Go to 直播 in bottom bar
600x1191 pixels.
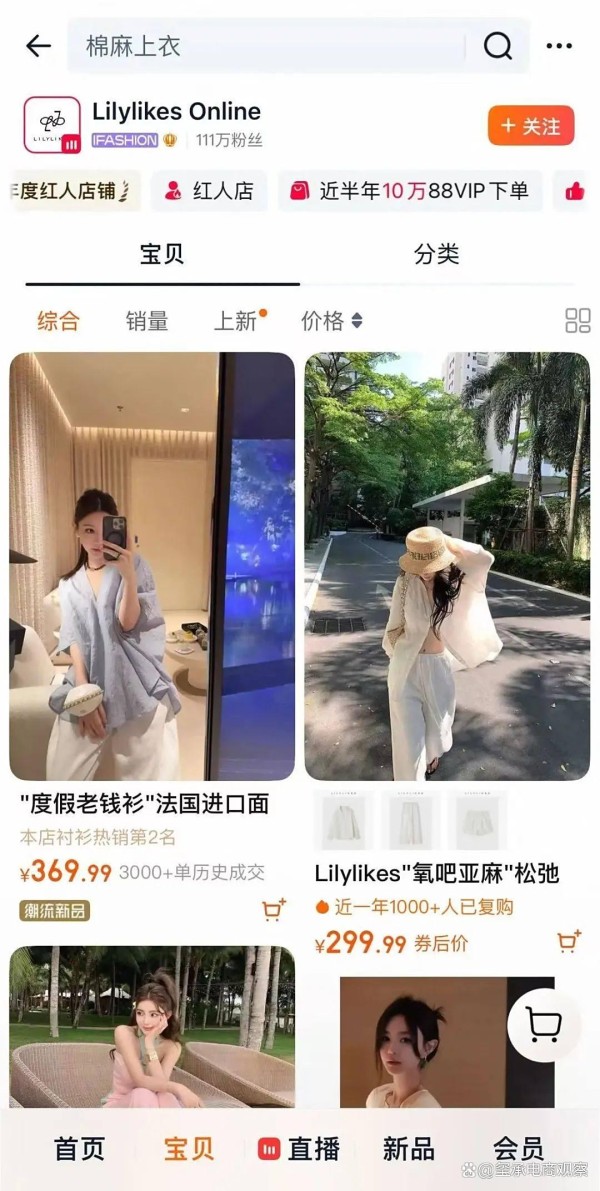tap(300, 1149)
